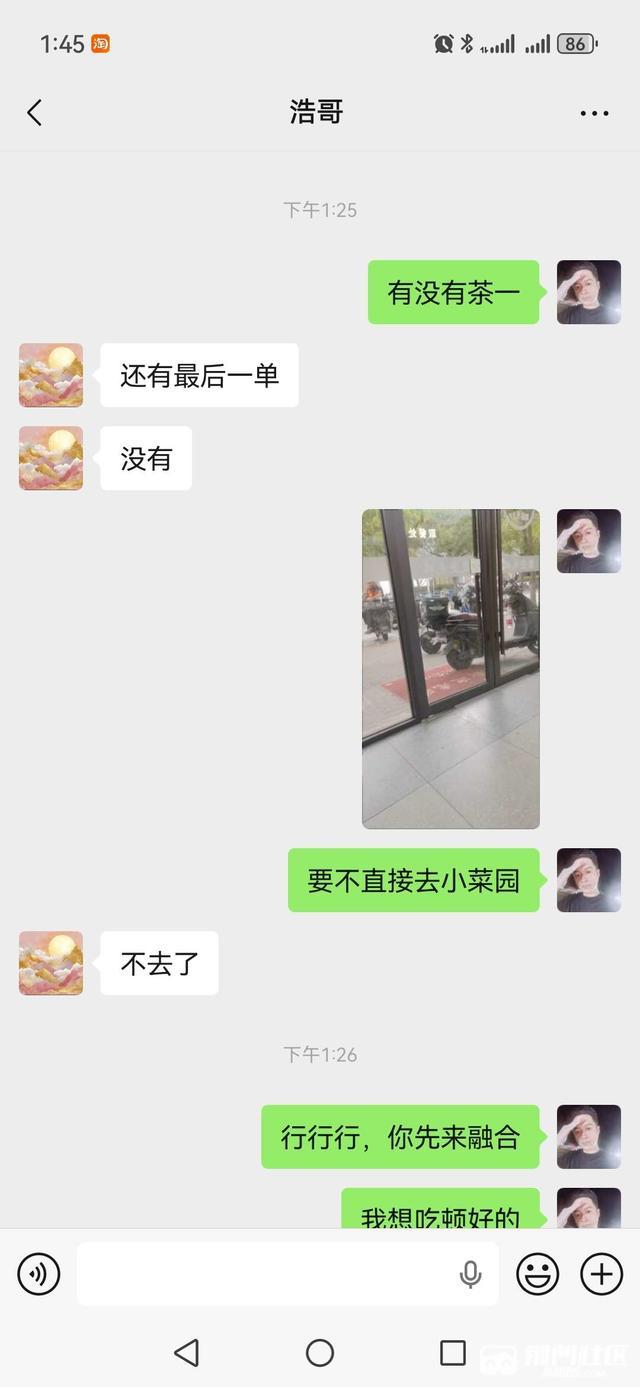
Task: Open the emoji sticker panel
Action: [x=538, y=1274]
